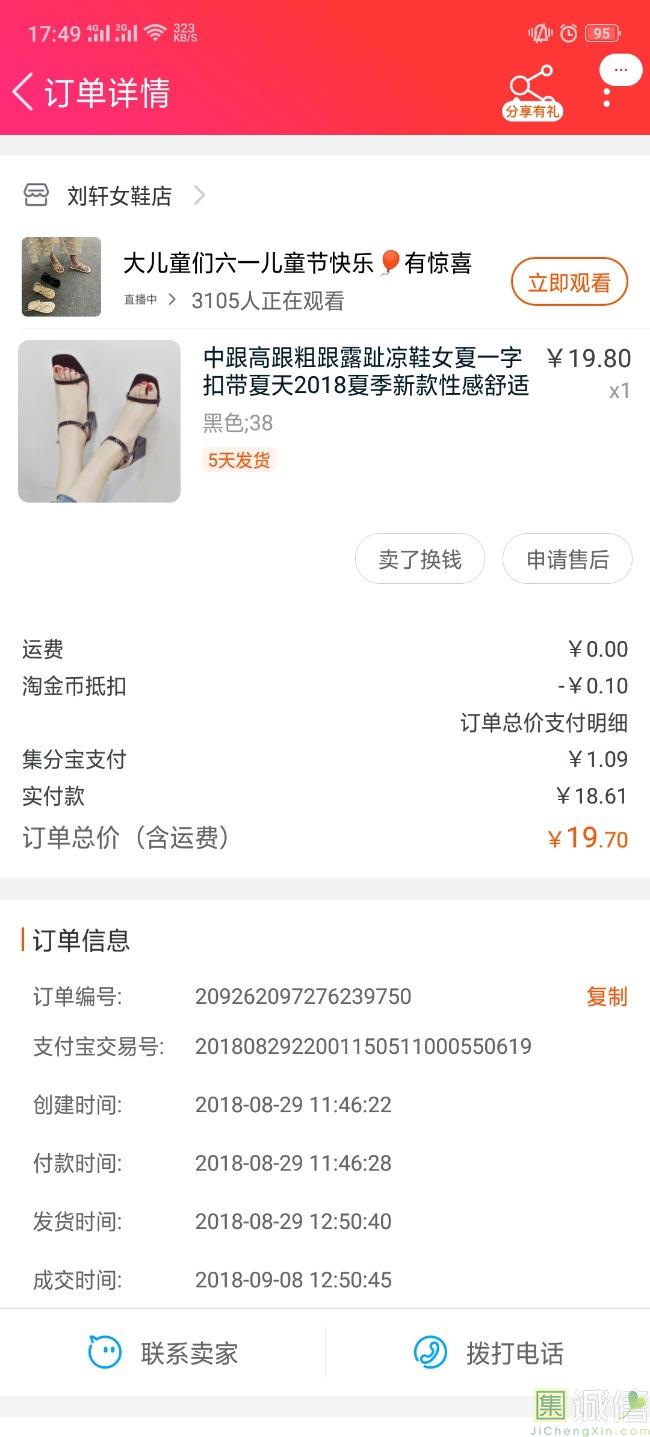Image resolution: width=650 pixels, height=1437 pixels.
Task: Open the sandal product image
Action: 99,421
